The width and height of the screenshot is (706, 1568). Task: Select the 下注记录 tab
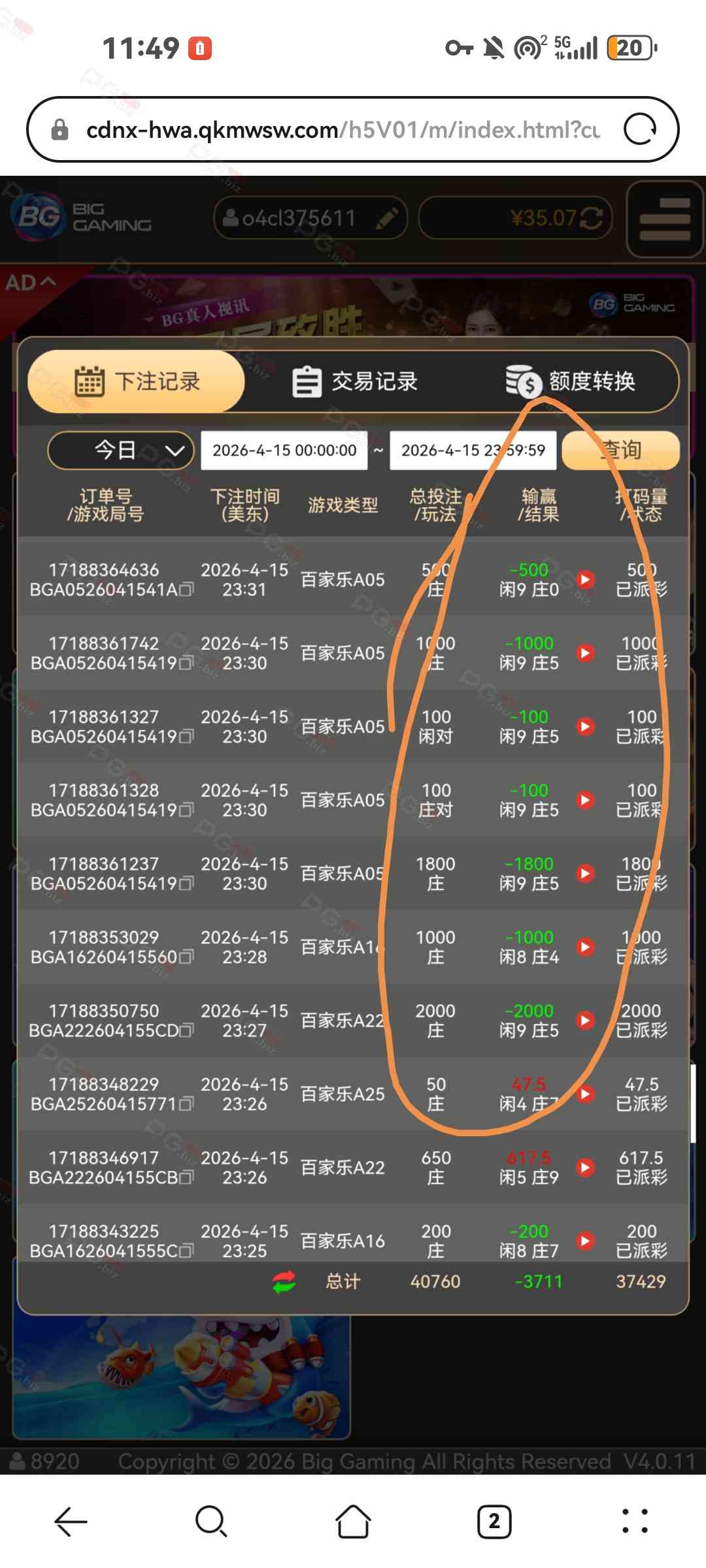click(x=137, y=382)
